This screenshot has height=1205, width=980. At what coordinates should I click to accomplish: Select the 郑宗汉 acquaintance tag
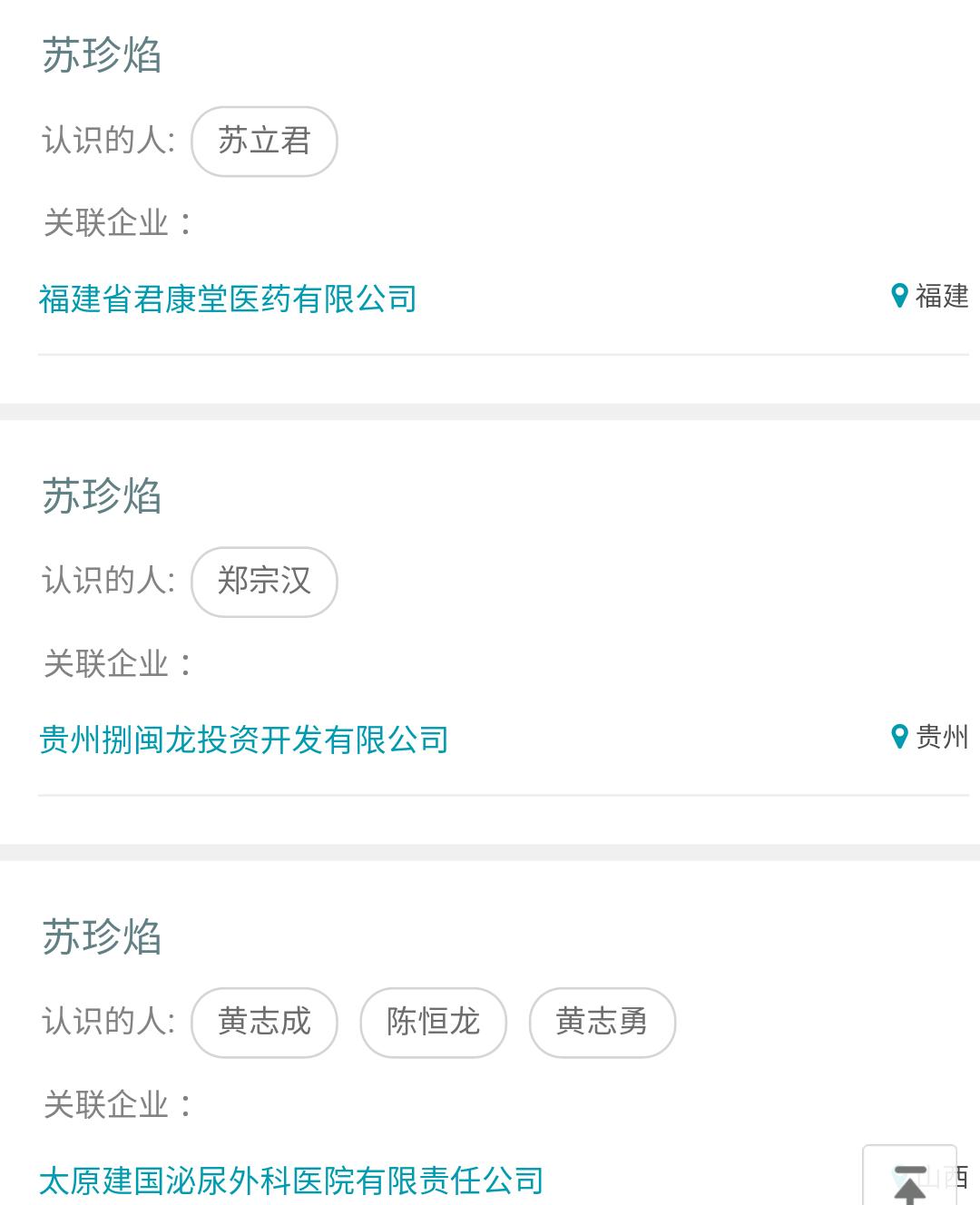pyautogui.click(x=264, y=582)
